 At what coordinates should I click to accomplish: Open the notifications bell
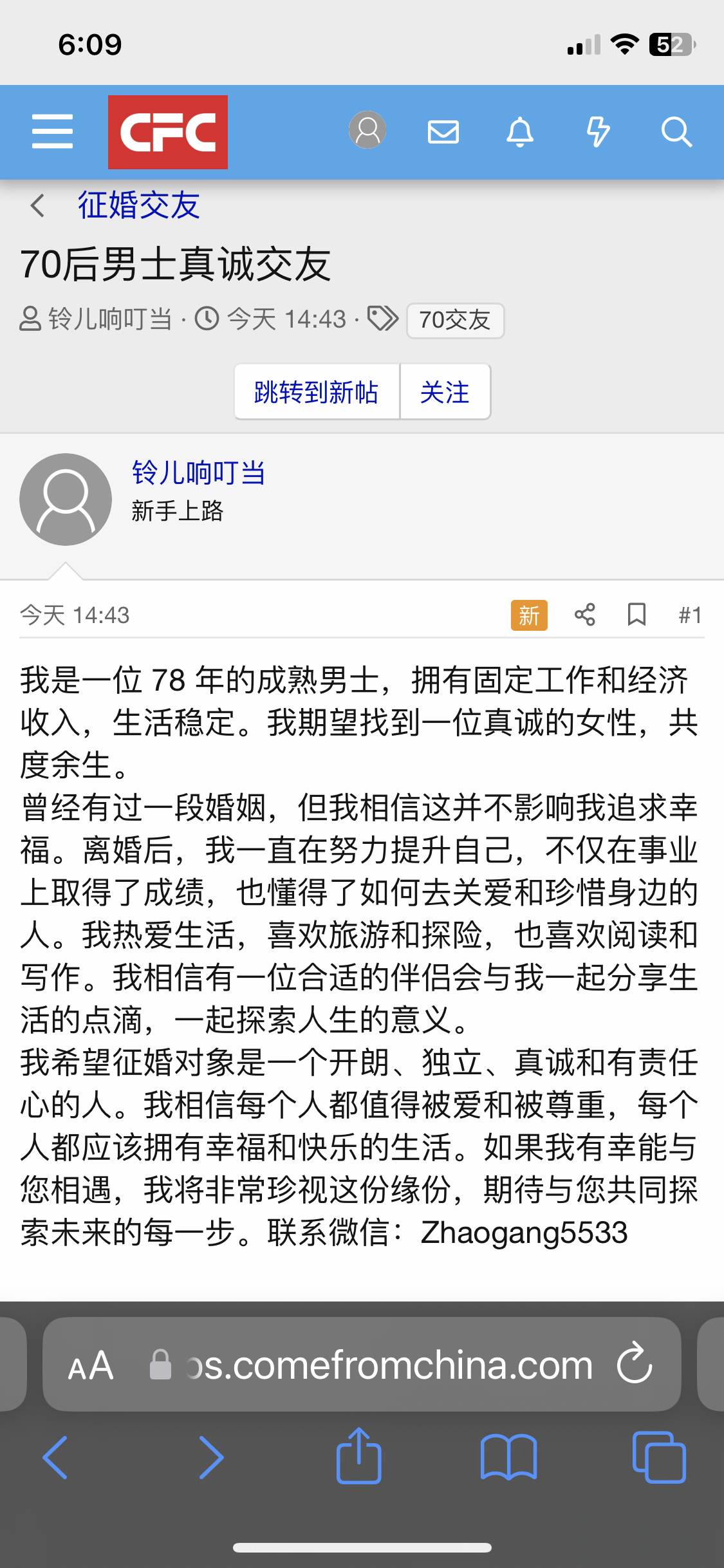coord(520,132)
